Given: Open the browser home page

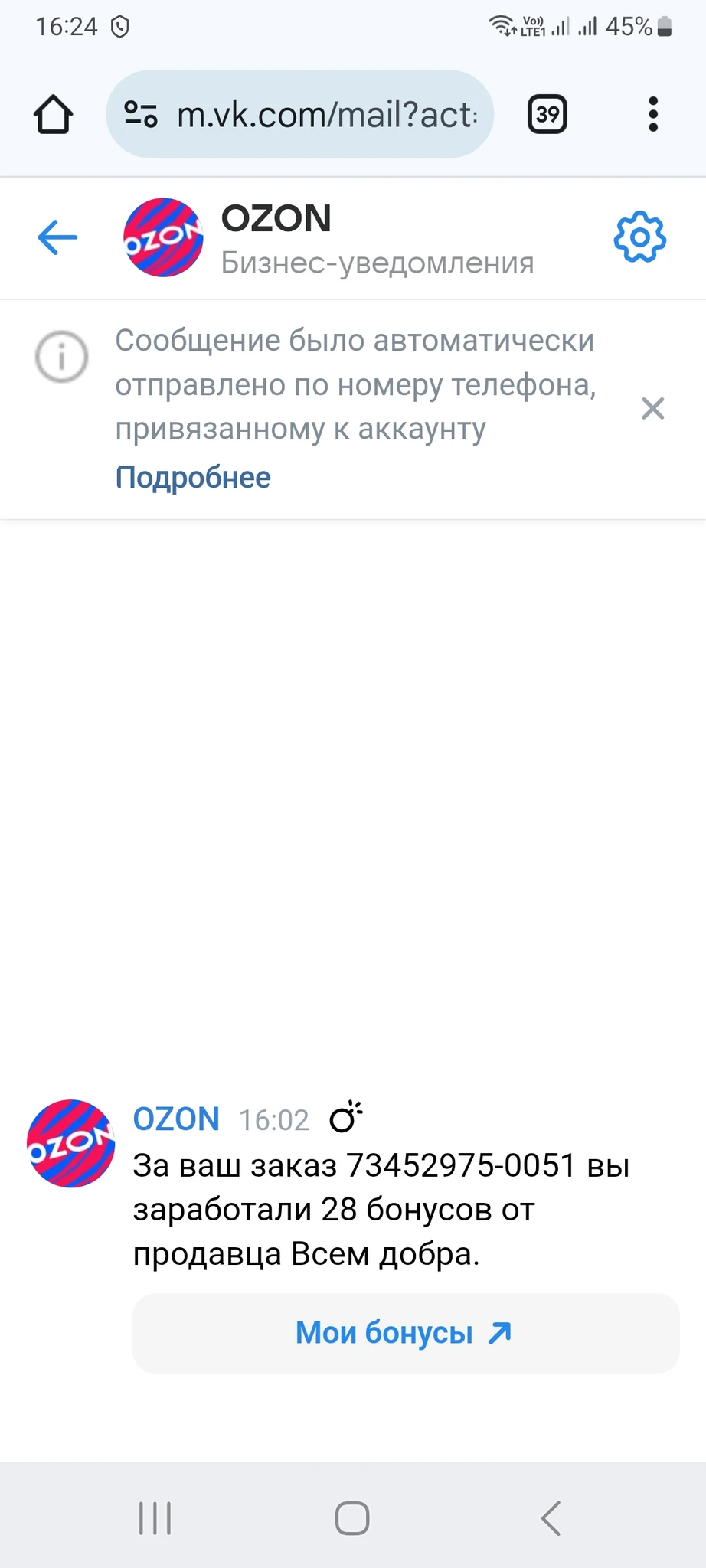Looking at the screenshot, I should 53,114.
